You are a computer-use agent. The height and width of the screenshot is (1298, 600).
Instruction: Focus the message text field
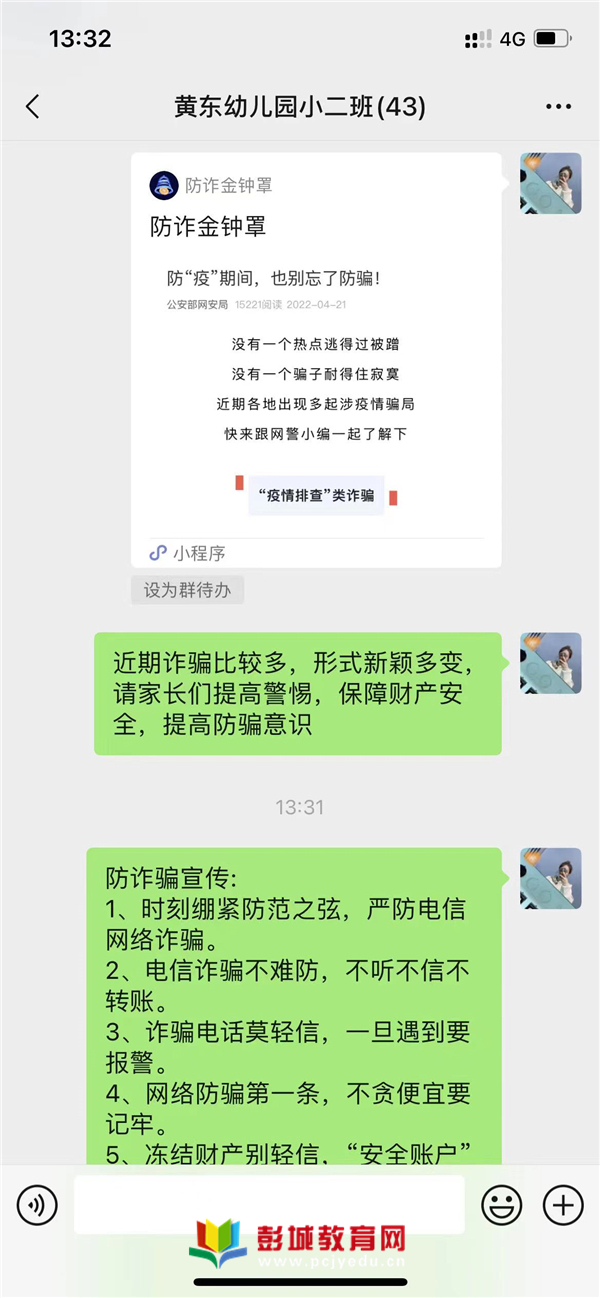click(269, 1205)
